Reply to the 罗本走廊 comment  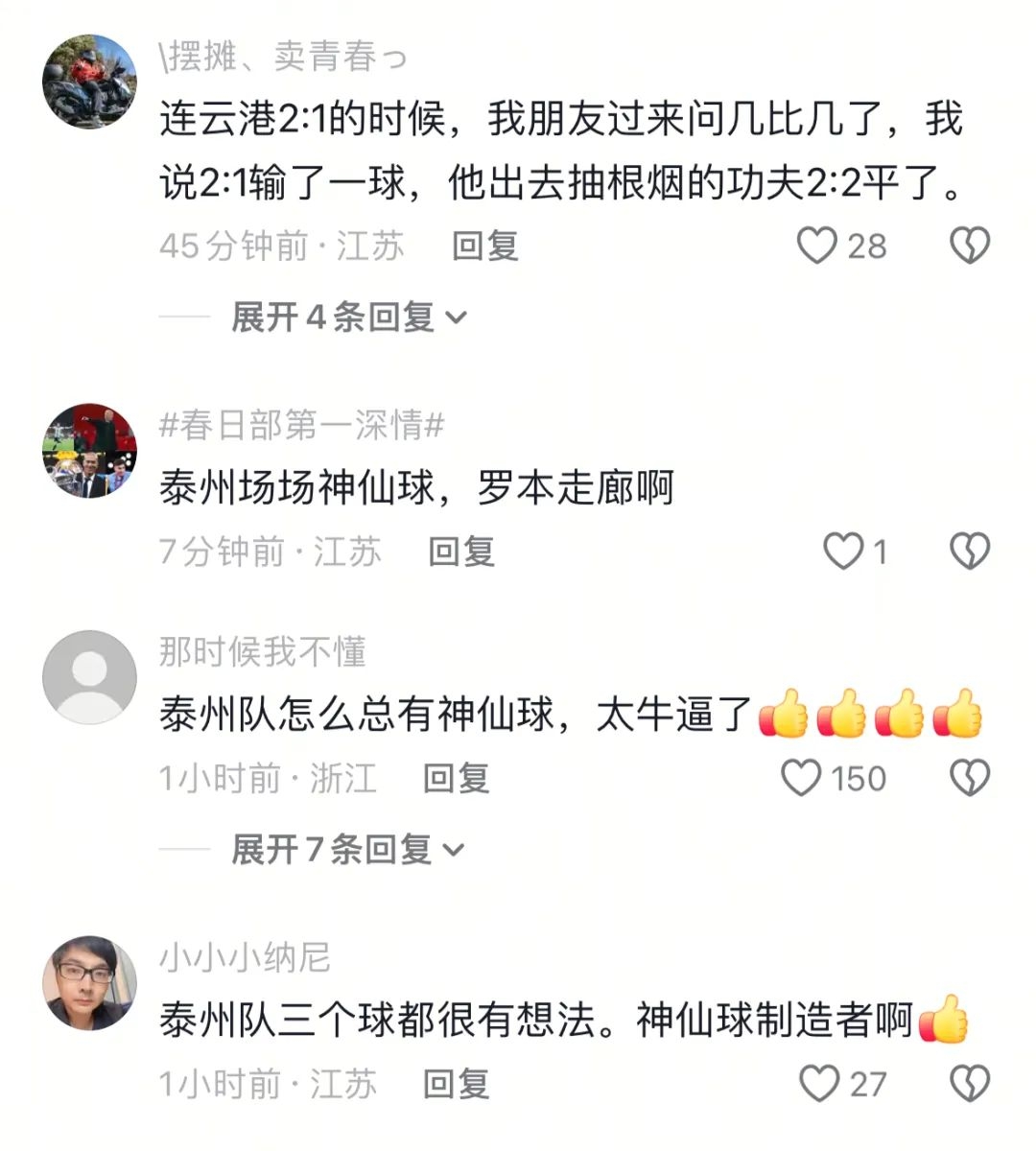coord(461,552)
